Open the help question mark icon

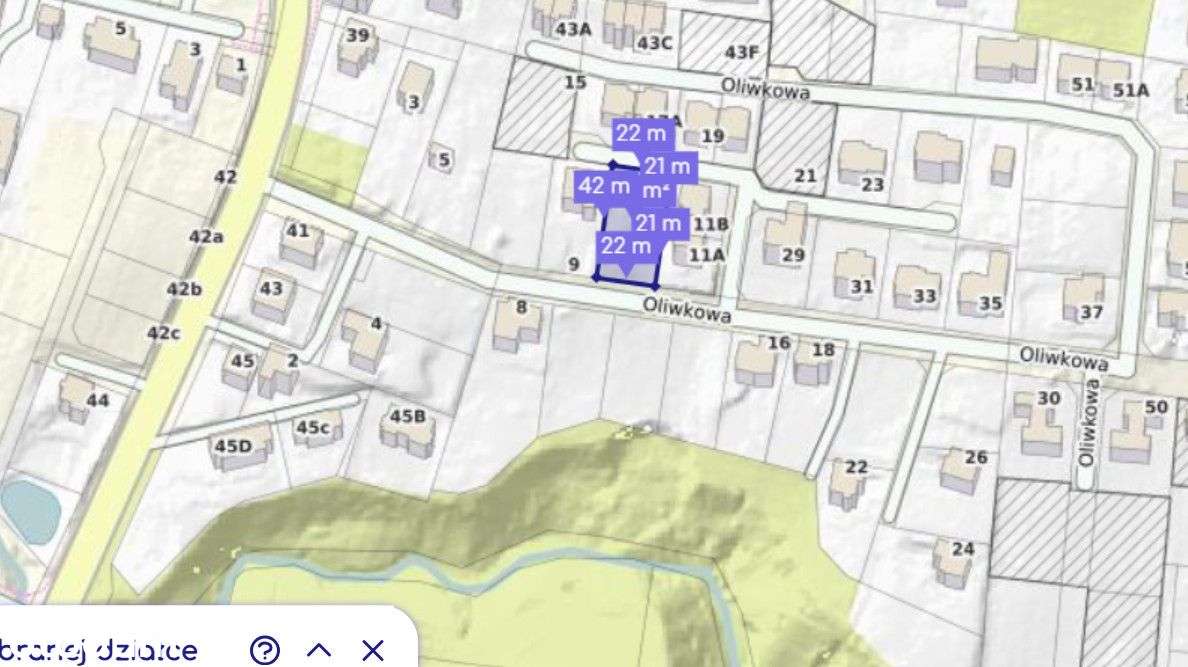[x=265, y=650]
